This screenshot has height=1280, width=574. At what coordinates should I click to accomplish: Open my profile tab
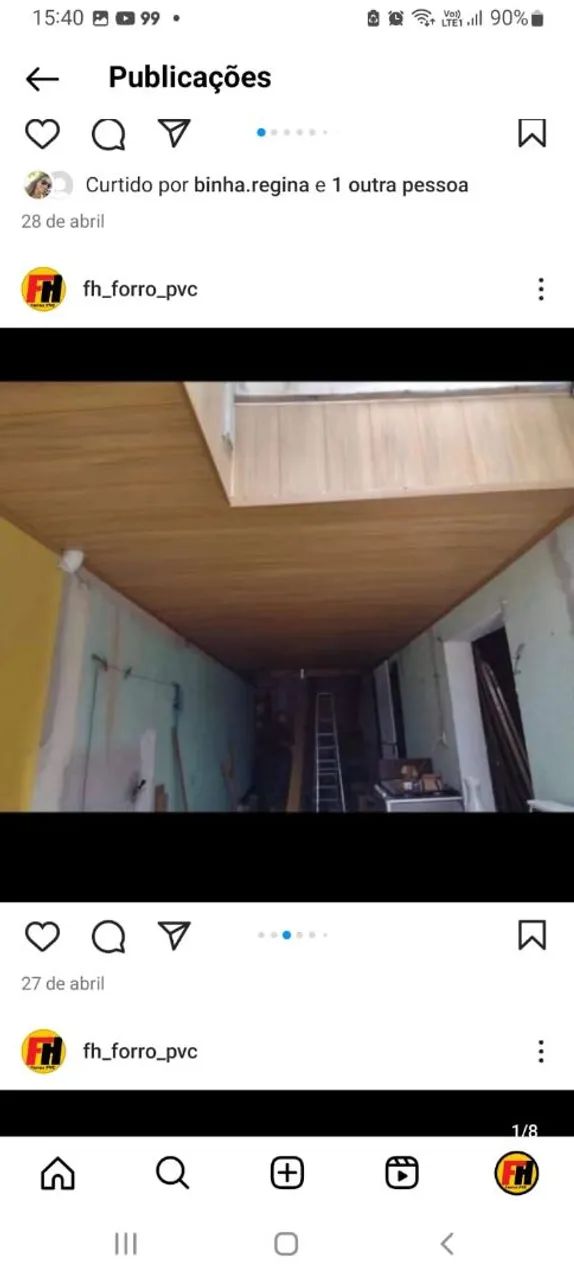[x=517, y=1173]
